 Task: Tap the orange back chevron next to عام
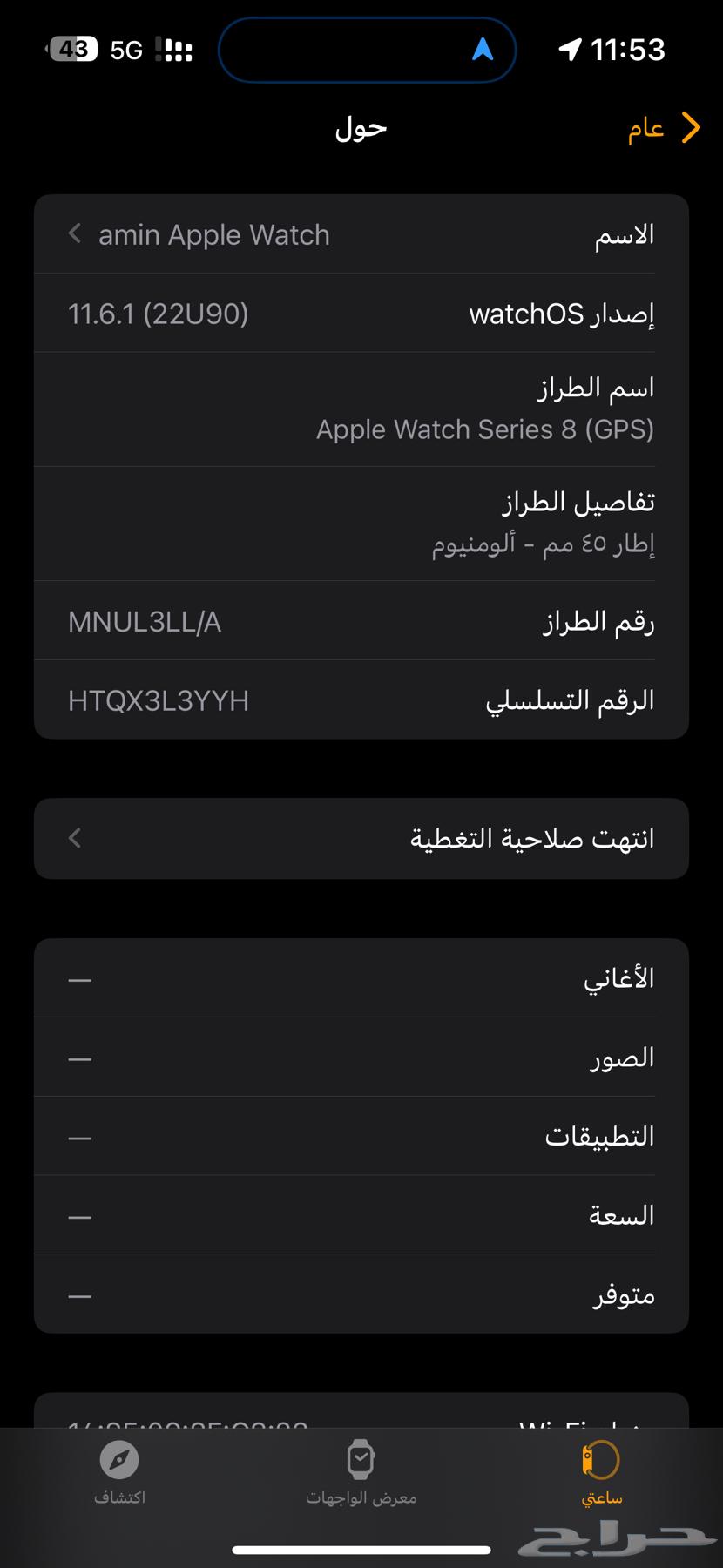[x=693, y=127]
